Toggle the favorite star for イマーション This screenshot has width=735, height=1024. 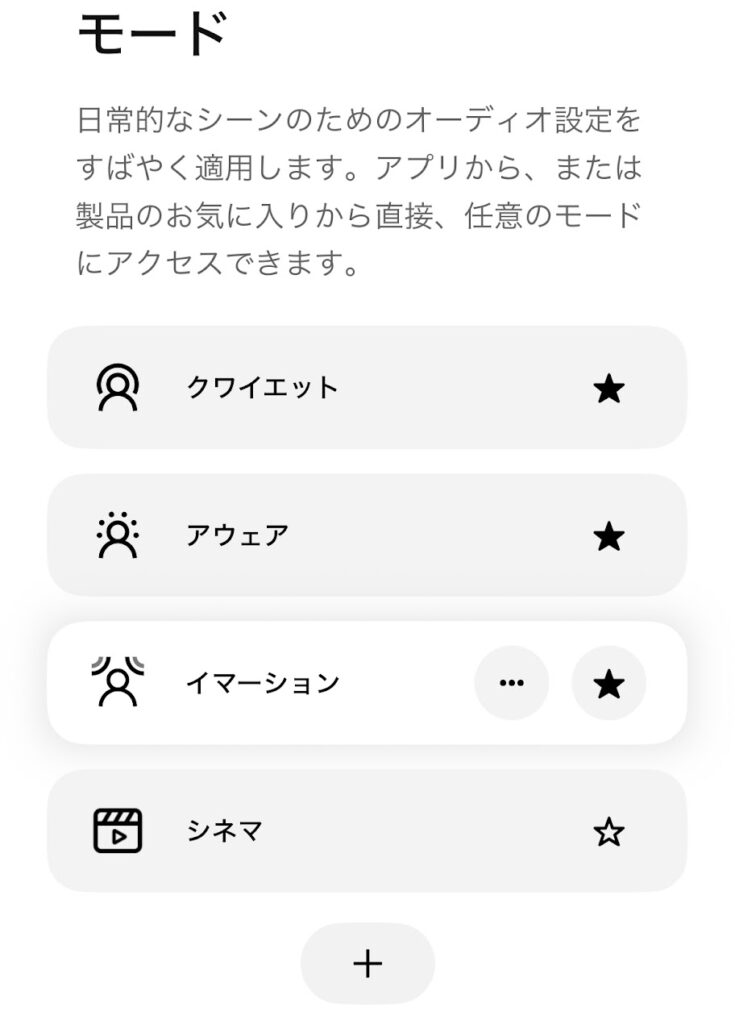[x=608, y=684]
